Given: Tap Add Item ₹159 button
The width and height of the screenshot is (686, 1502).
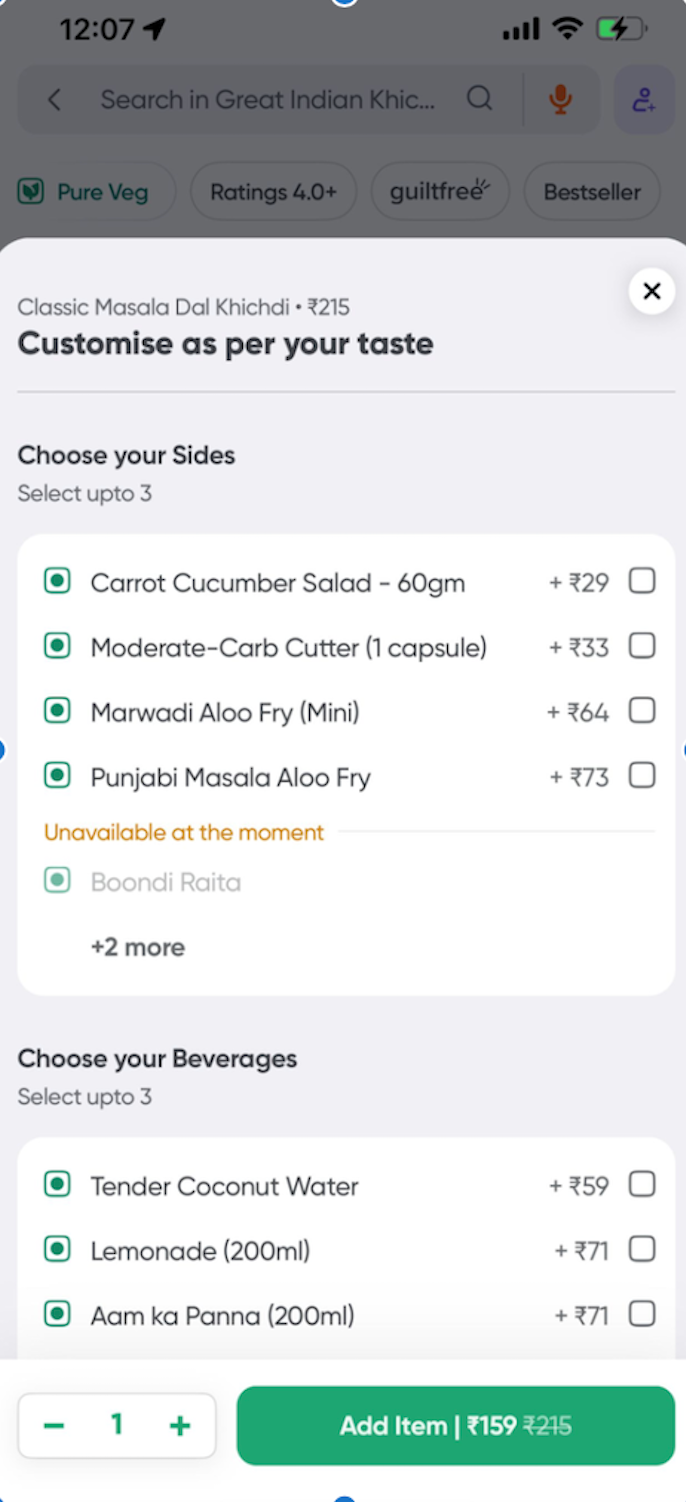Looking at the screenshot, I should pyautogui.click(x=456, y=1425).
